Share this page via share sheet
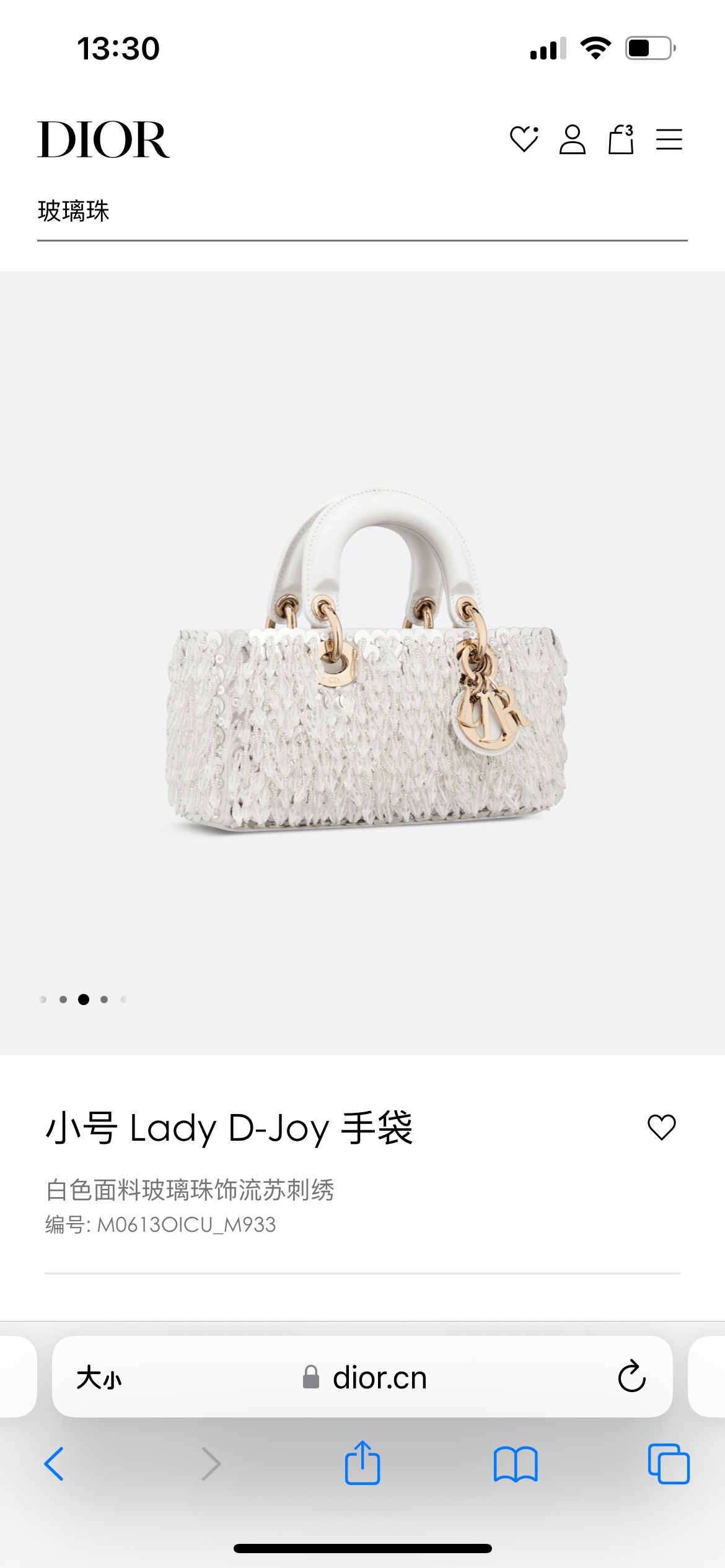 [x=362, y=1463]
